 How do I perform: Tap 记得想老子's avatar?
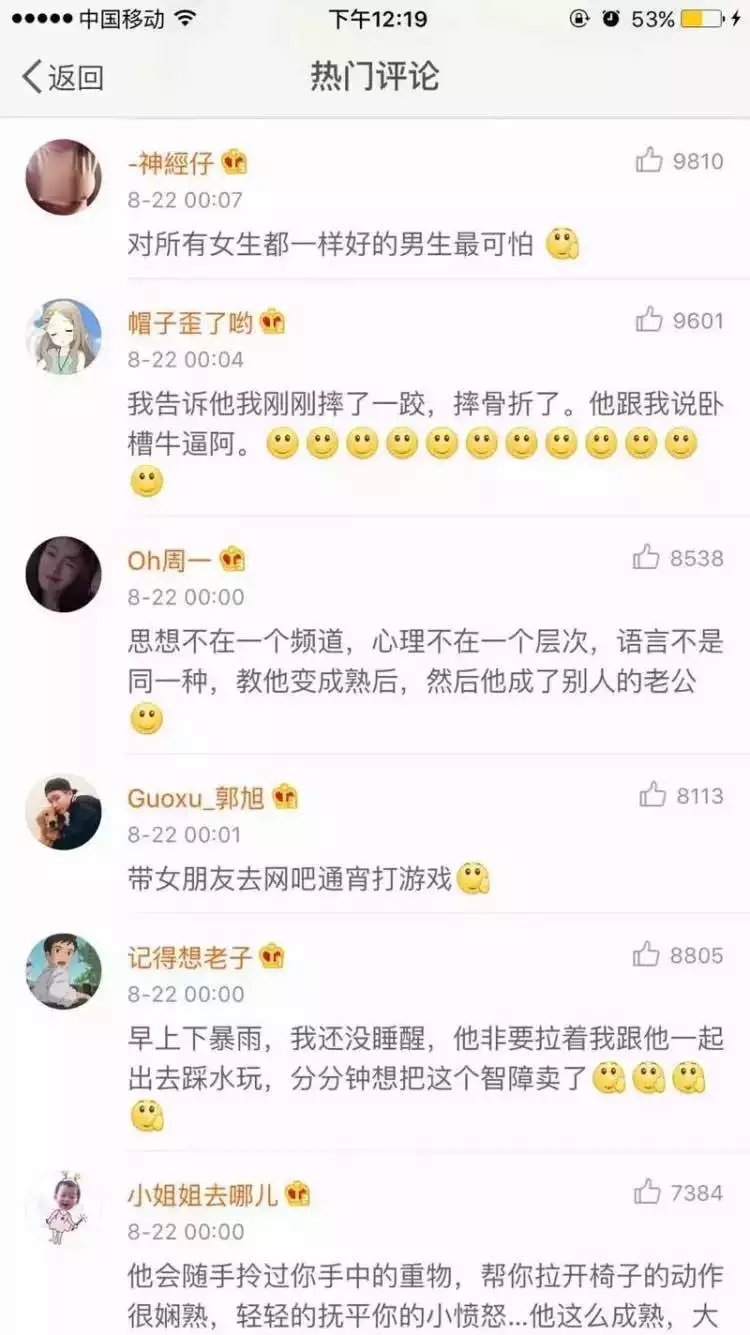63,971
